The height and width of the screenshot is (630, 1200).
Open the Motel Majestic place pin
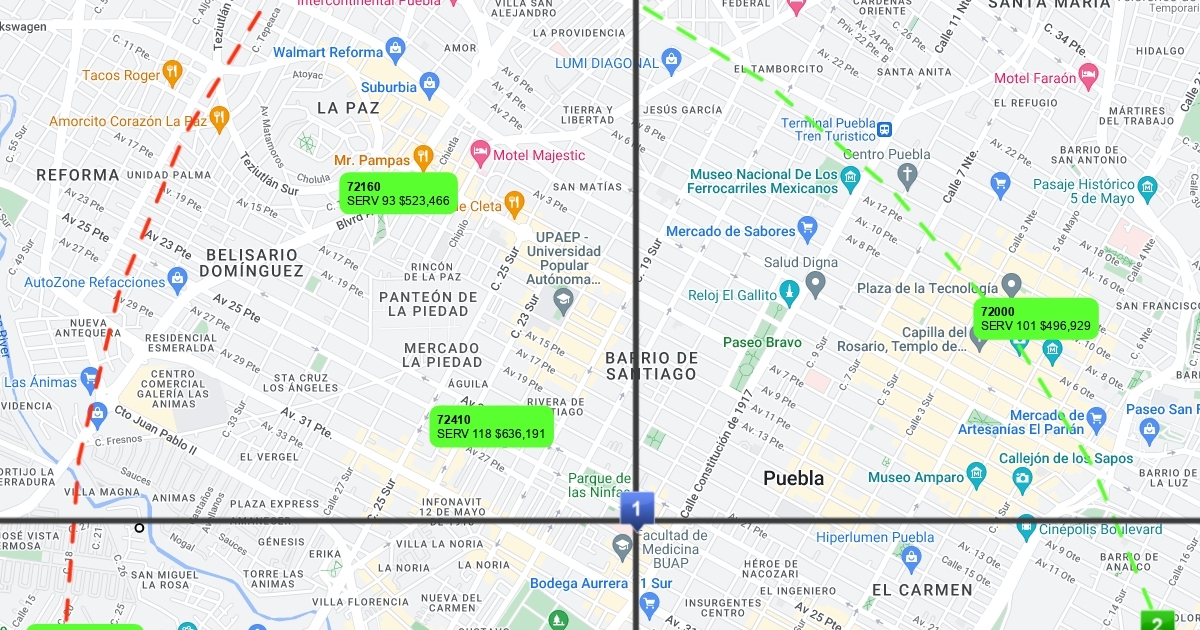[480, 154]
